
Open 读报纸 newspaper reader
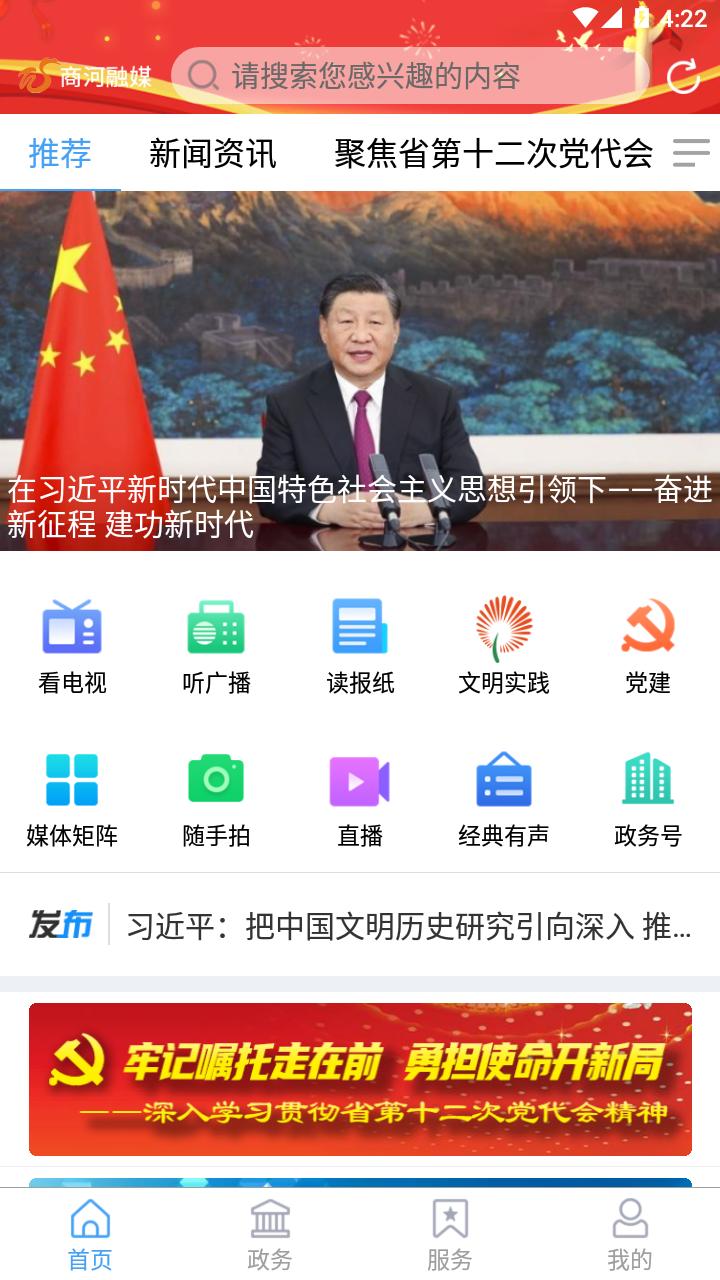(x=360, y=645)
